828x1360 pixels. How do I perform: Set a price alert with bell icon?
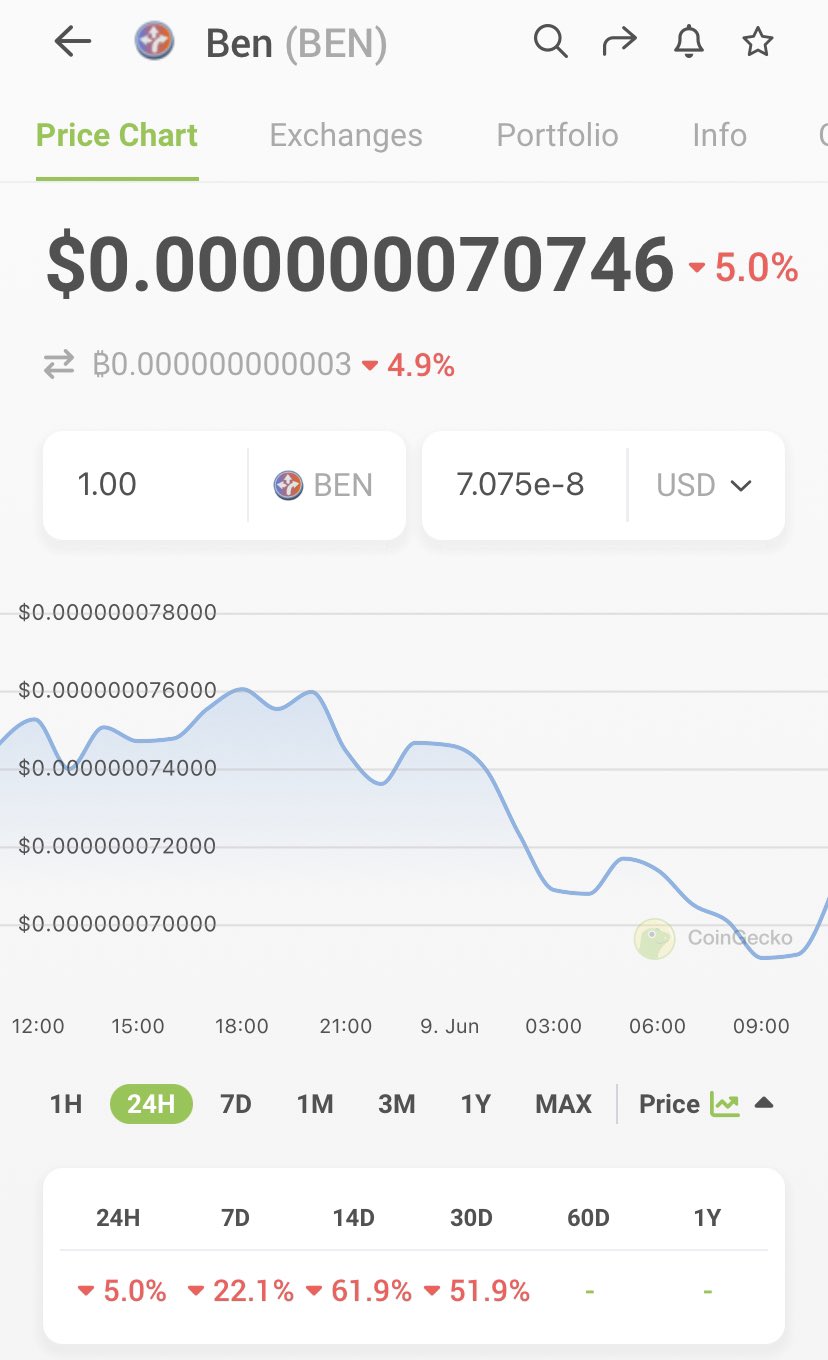pyautogui.click(x=688, y=42)
